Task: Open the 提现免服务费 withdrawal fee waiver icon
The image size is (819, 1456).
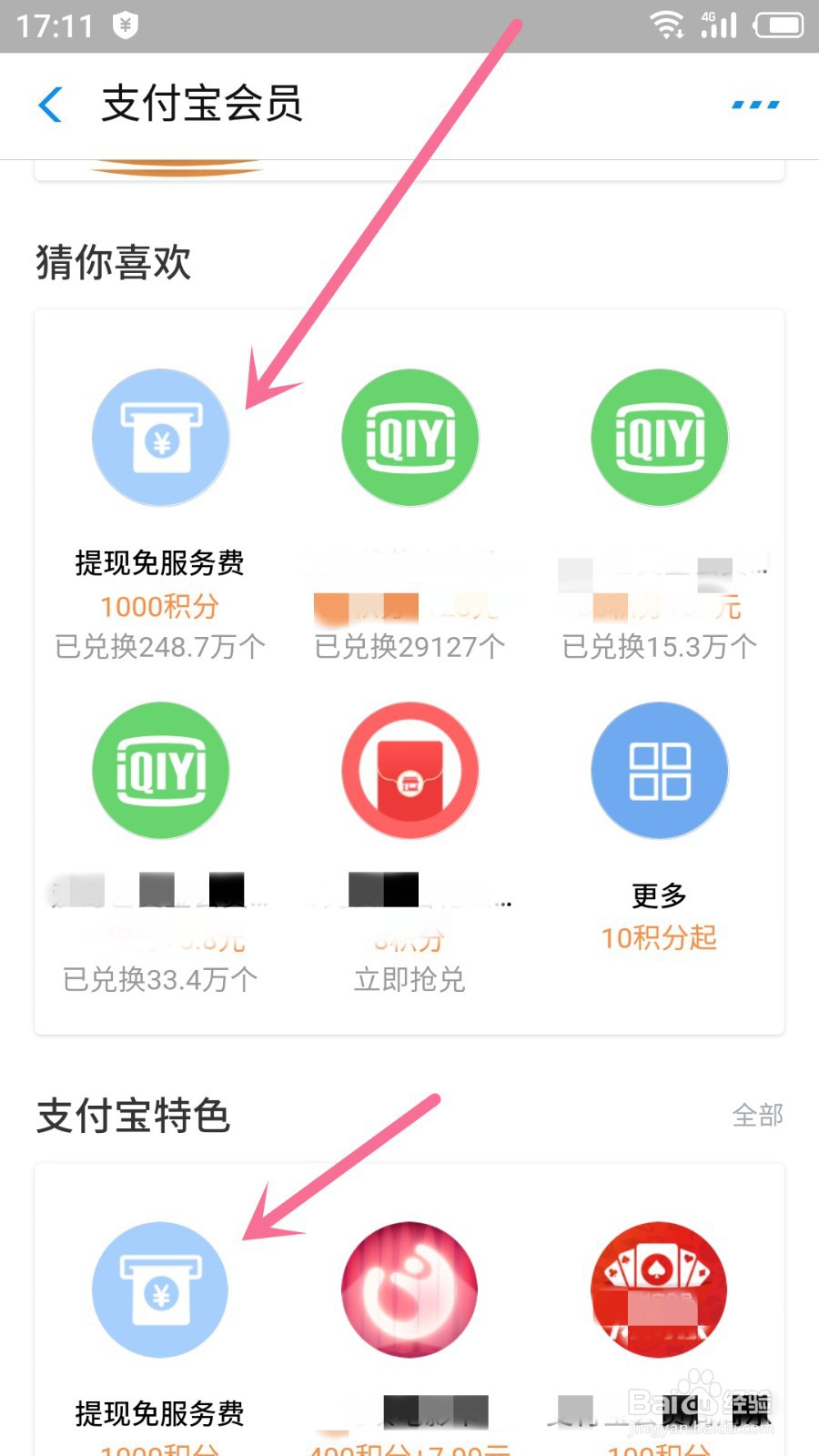Action: pyautogui.click(x=160, y=437)
